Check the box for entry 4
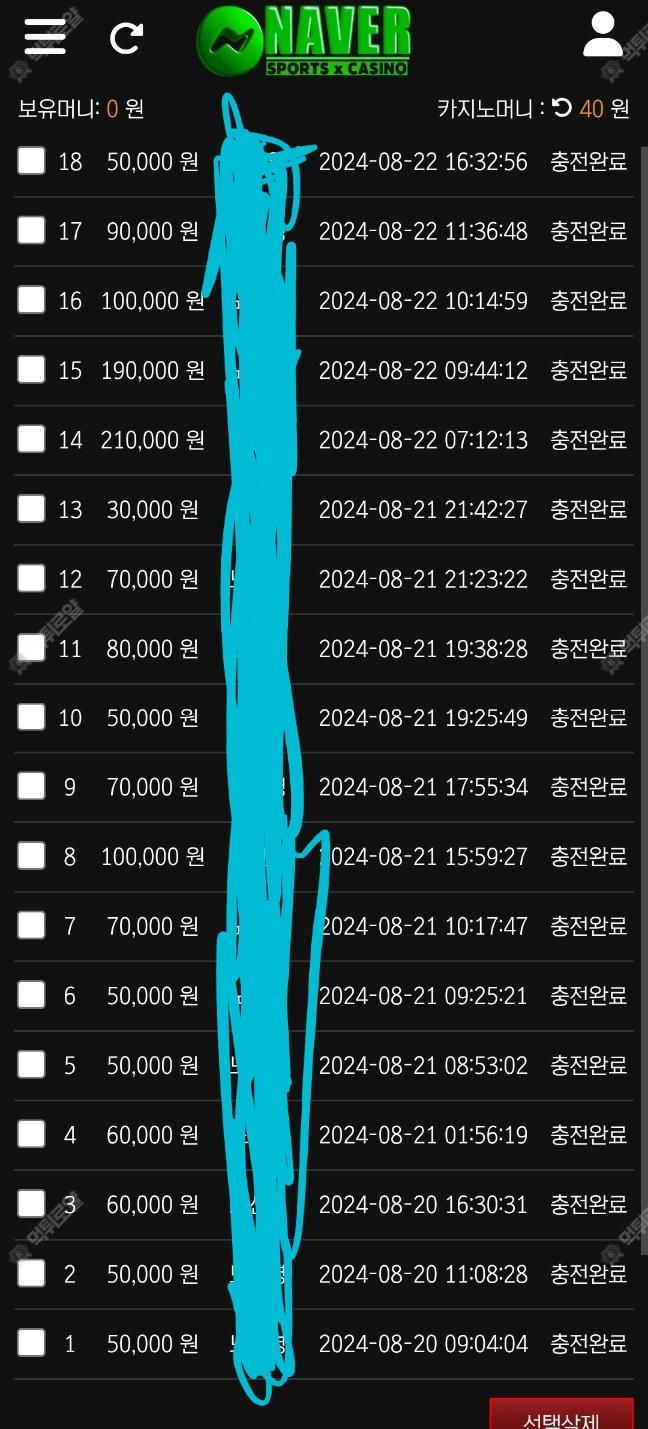Image resolution: width=648 pixels, height=1429 pixels. 31,1134
